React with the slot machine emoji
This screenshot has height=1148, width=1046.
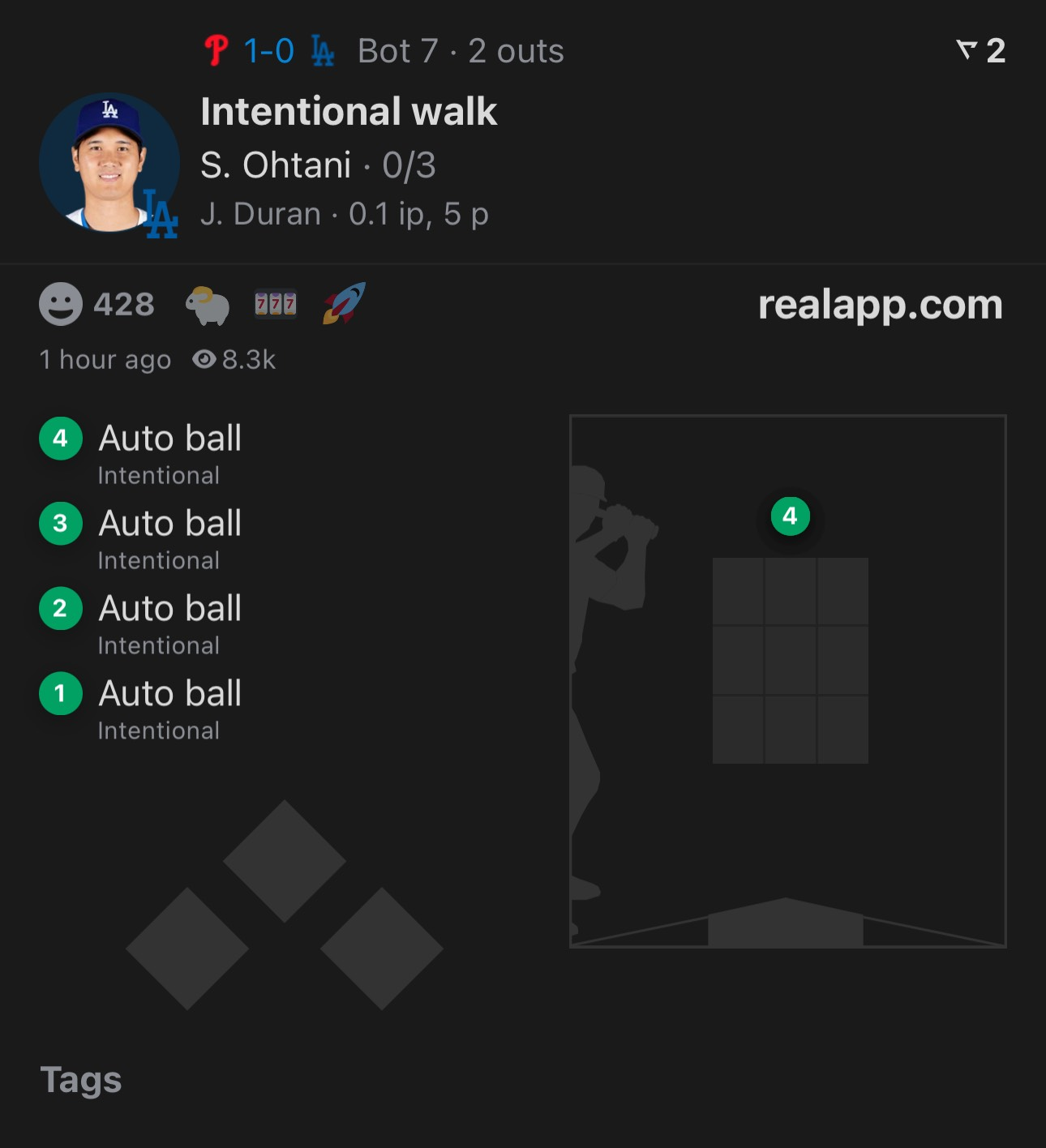(276, 305)
